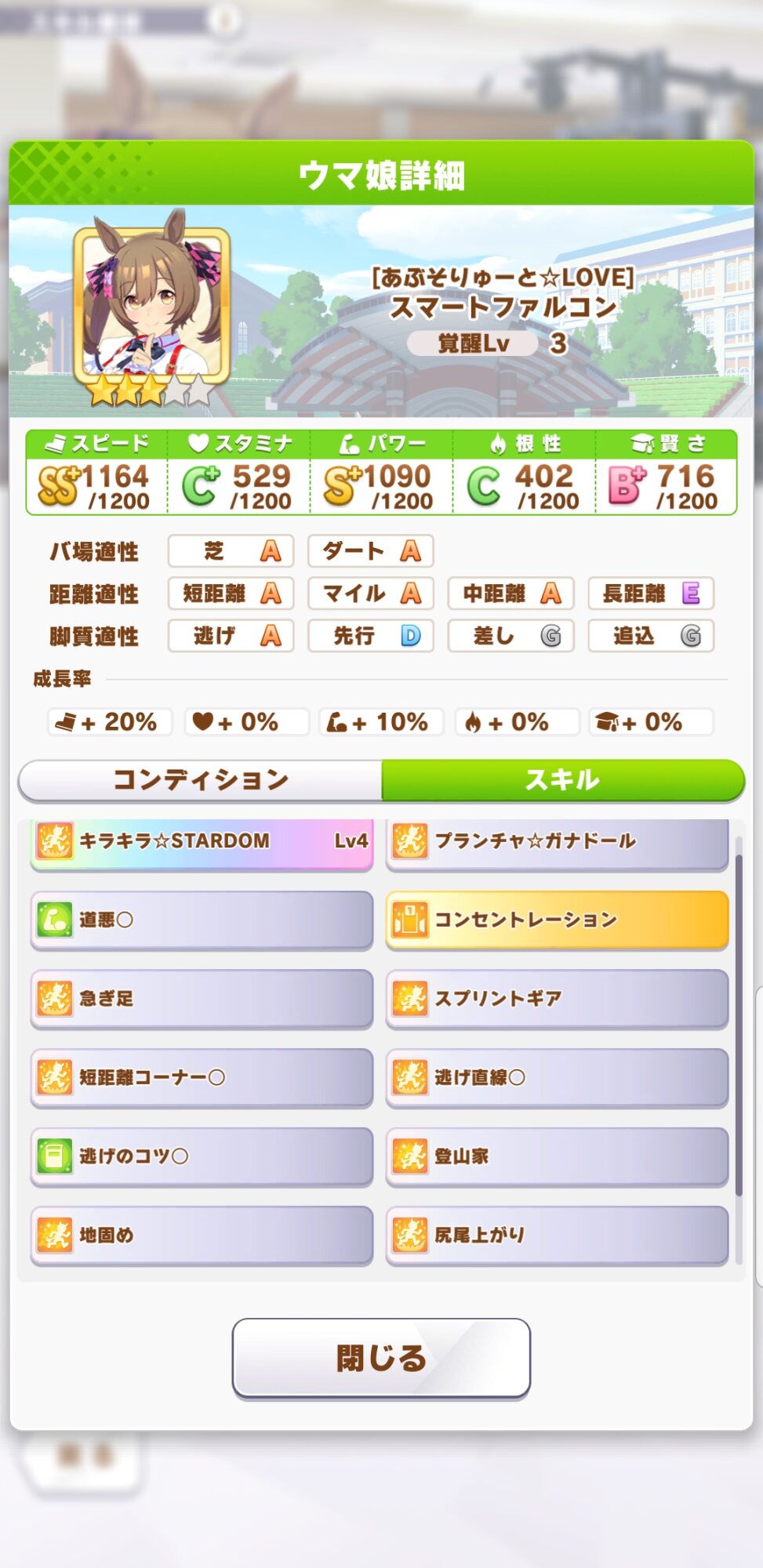
Task: Open the コンセントレーション skill info
Action: tap(557, 920)
